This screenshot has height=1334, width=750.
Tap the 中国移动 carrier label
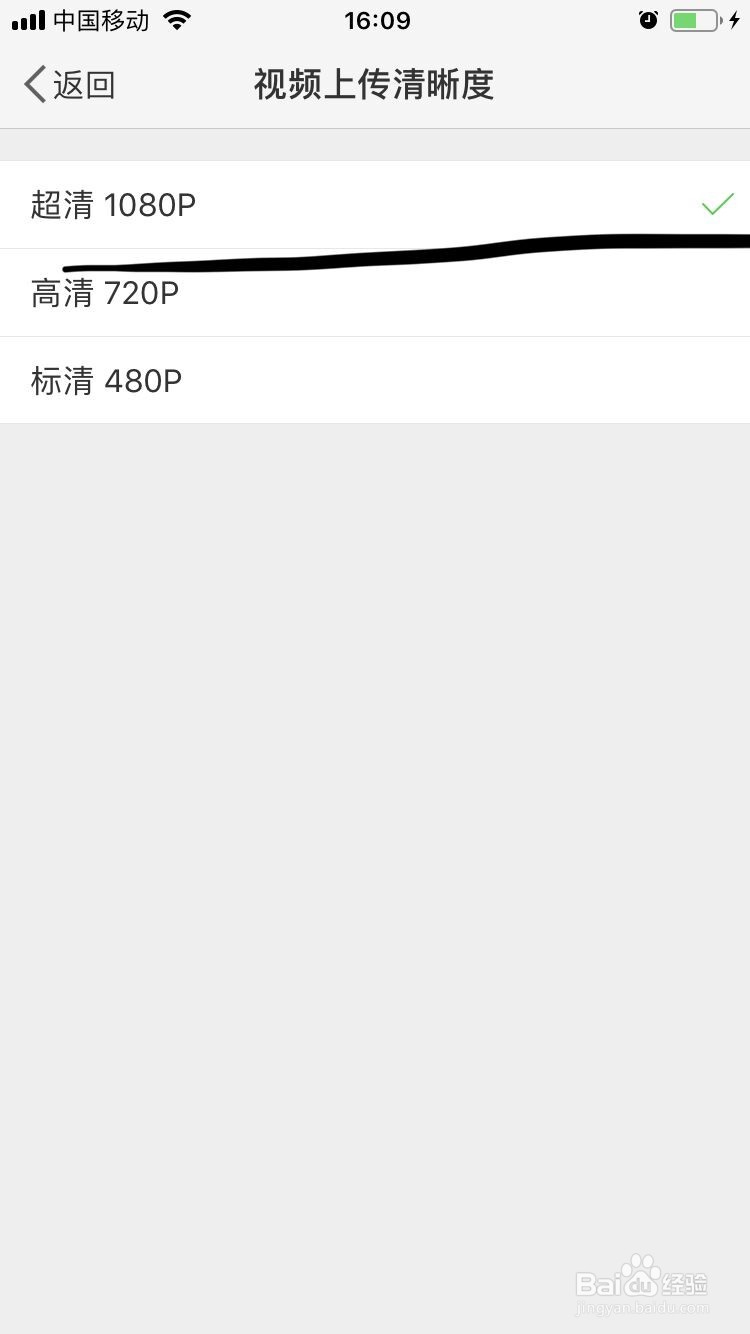tap(100, 19)
